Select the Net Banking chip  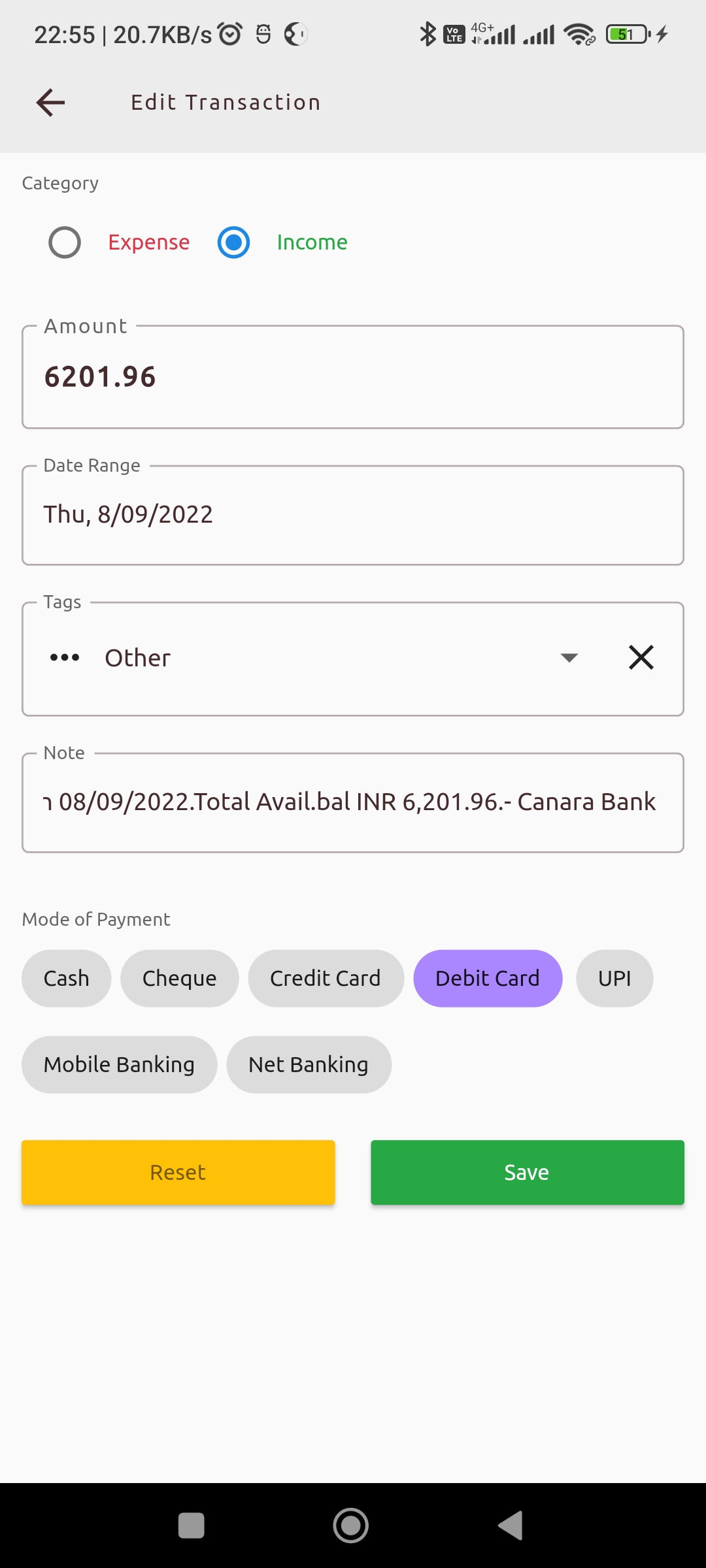pos(309,1065)
